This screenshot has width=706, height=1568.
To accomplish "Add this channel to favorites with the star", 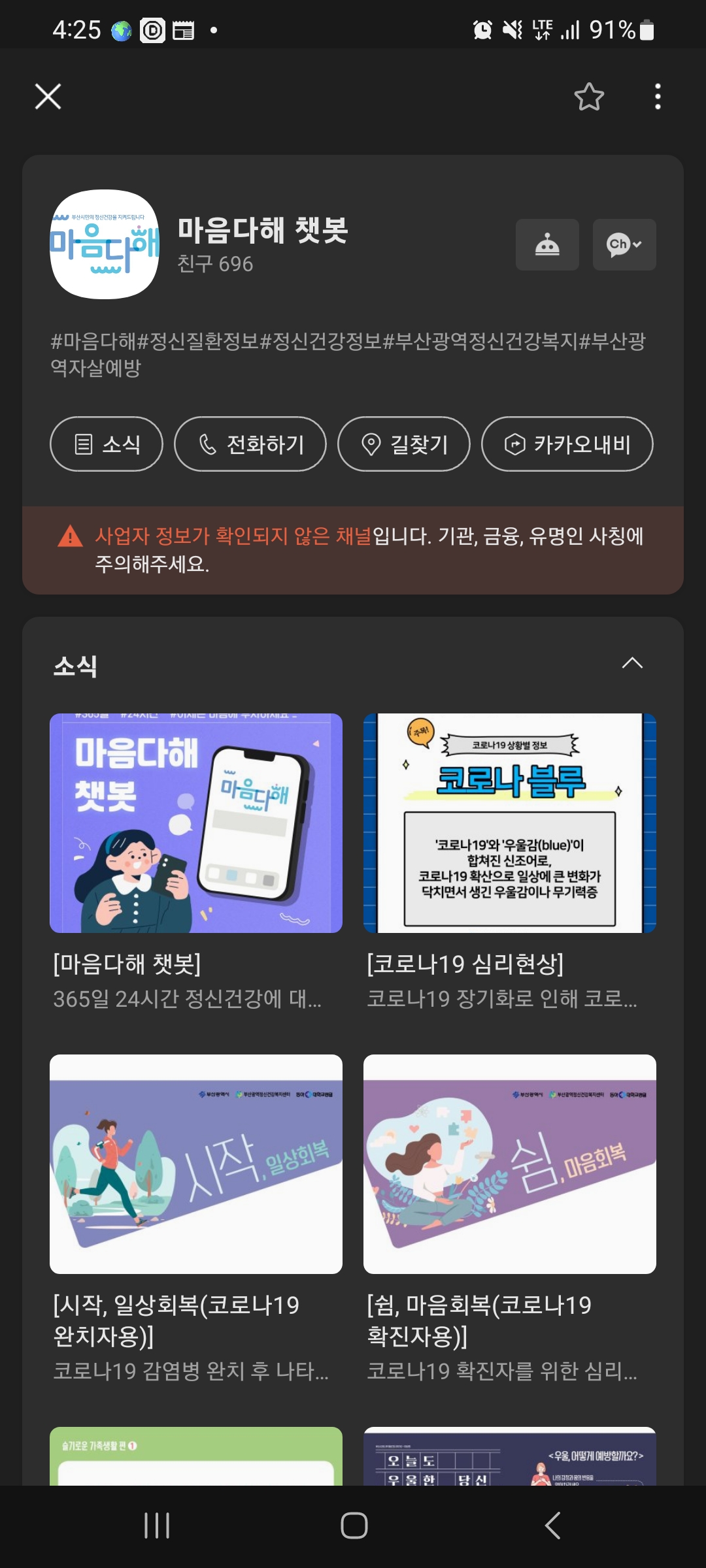I will pyautogui.click(x=589, y=97).
